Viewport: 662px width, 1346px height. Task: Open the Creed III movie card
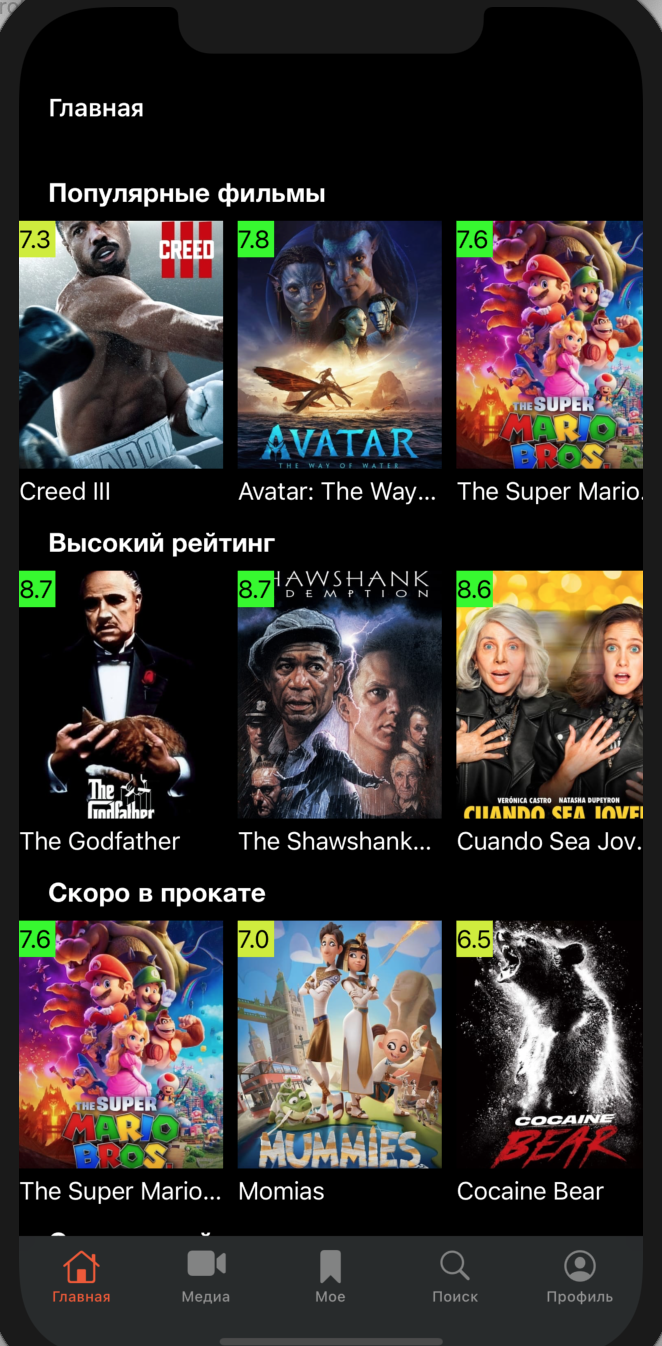click(x=121, y=345)
